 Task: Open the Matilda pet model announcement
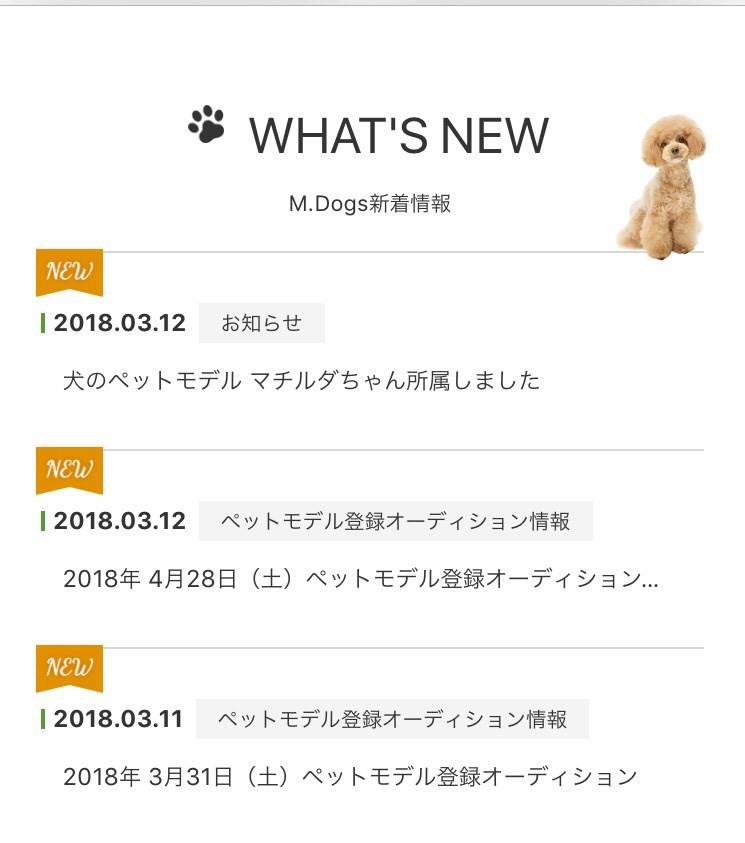[301, 381]
